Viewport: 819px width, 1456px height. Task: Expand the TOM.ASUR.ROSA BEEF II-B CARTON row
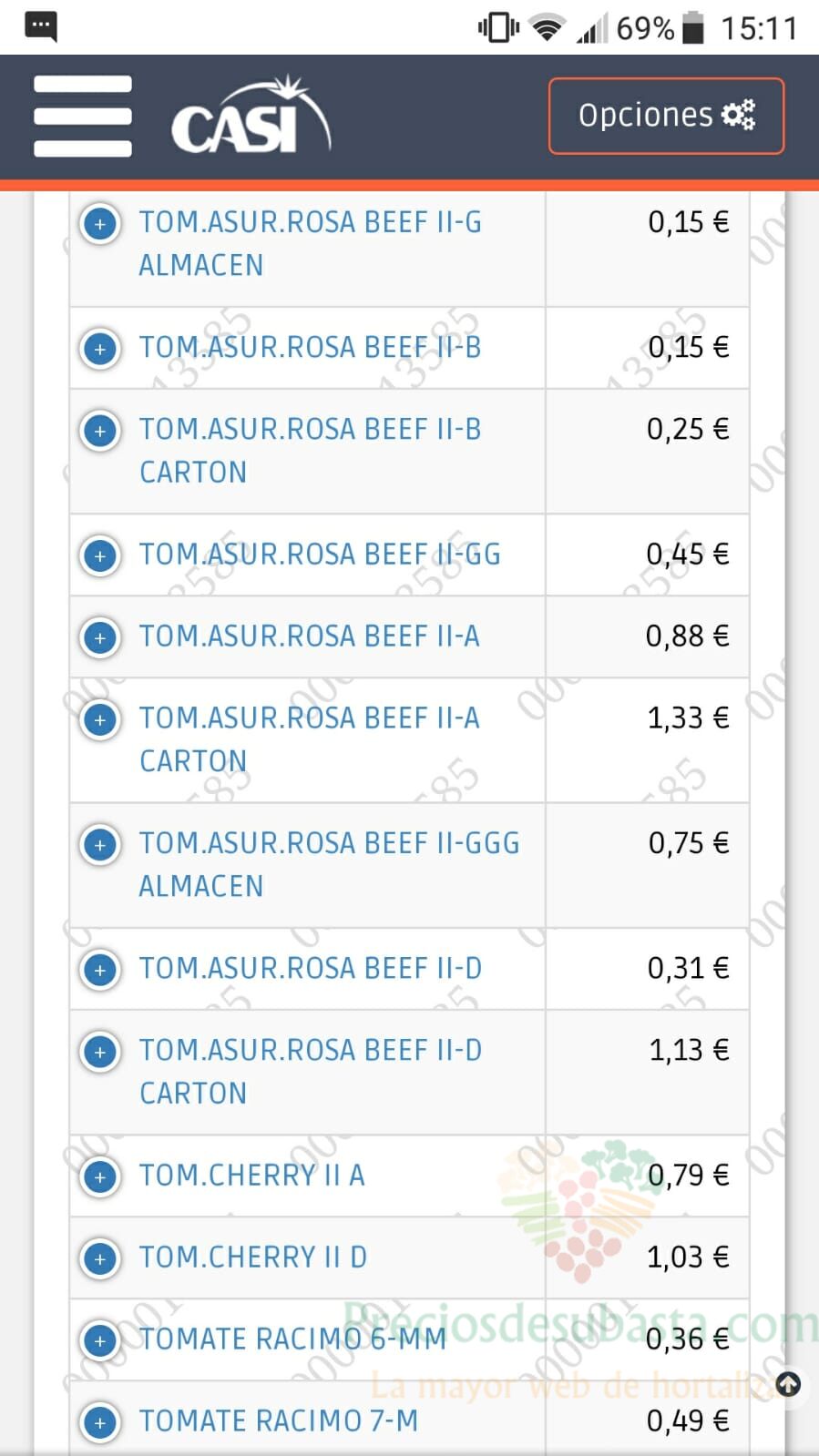pos(100,430)
